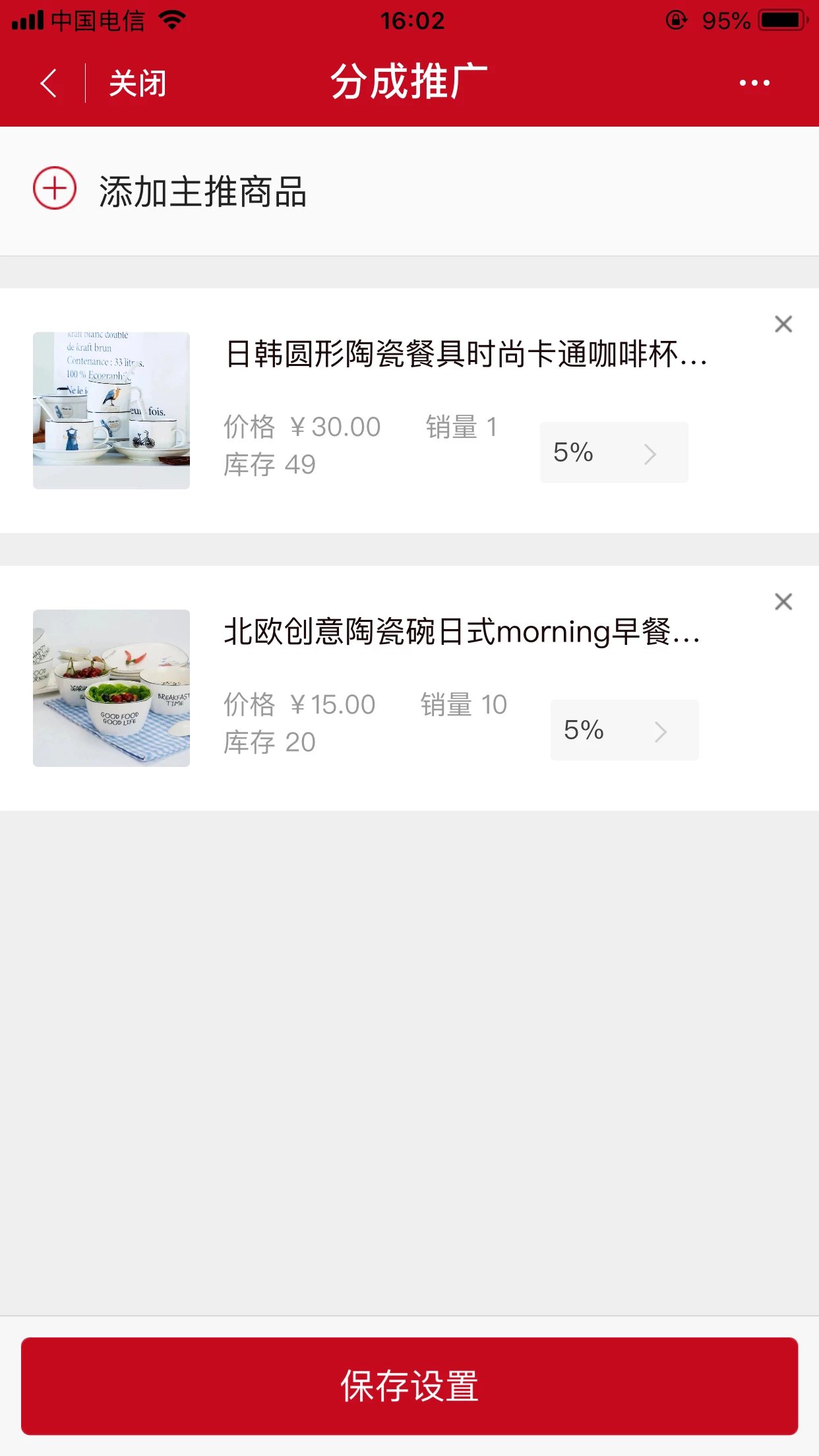The height and width of the screenshot is (1456, 819).
Task: Open the 北欧创意陶瓷碗 product image
Action: tap(111, 688)
